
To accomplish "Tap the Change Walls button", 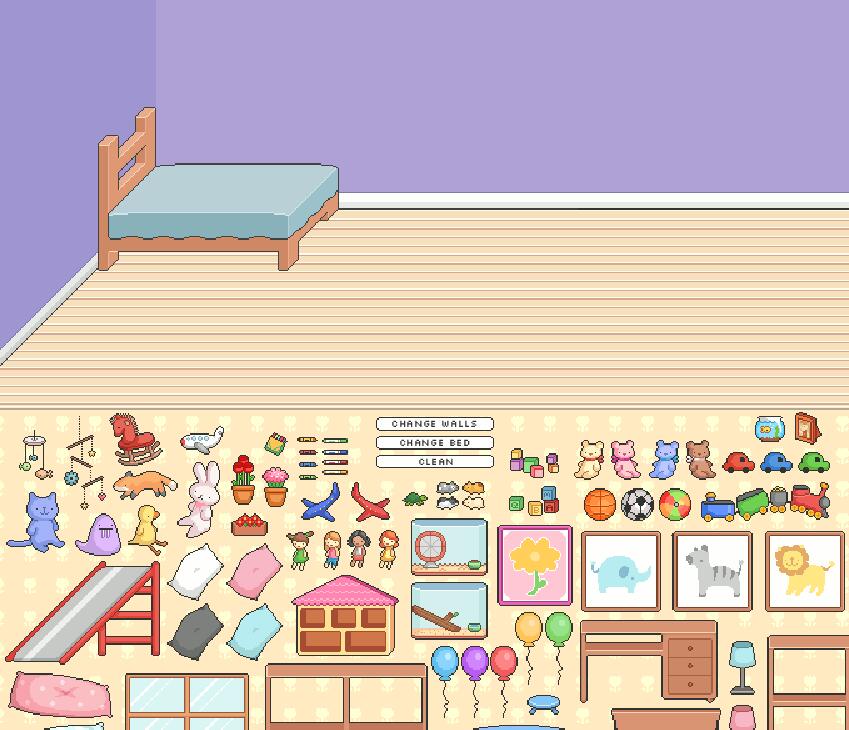I will tap(434, 424).
